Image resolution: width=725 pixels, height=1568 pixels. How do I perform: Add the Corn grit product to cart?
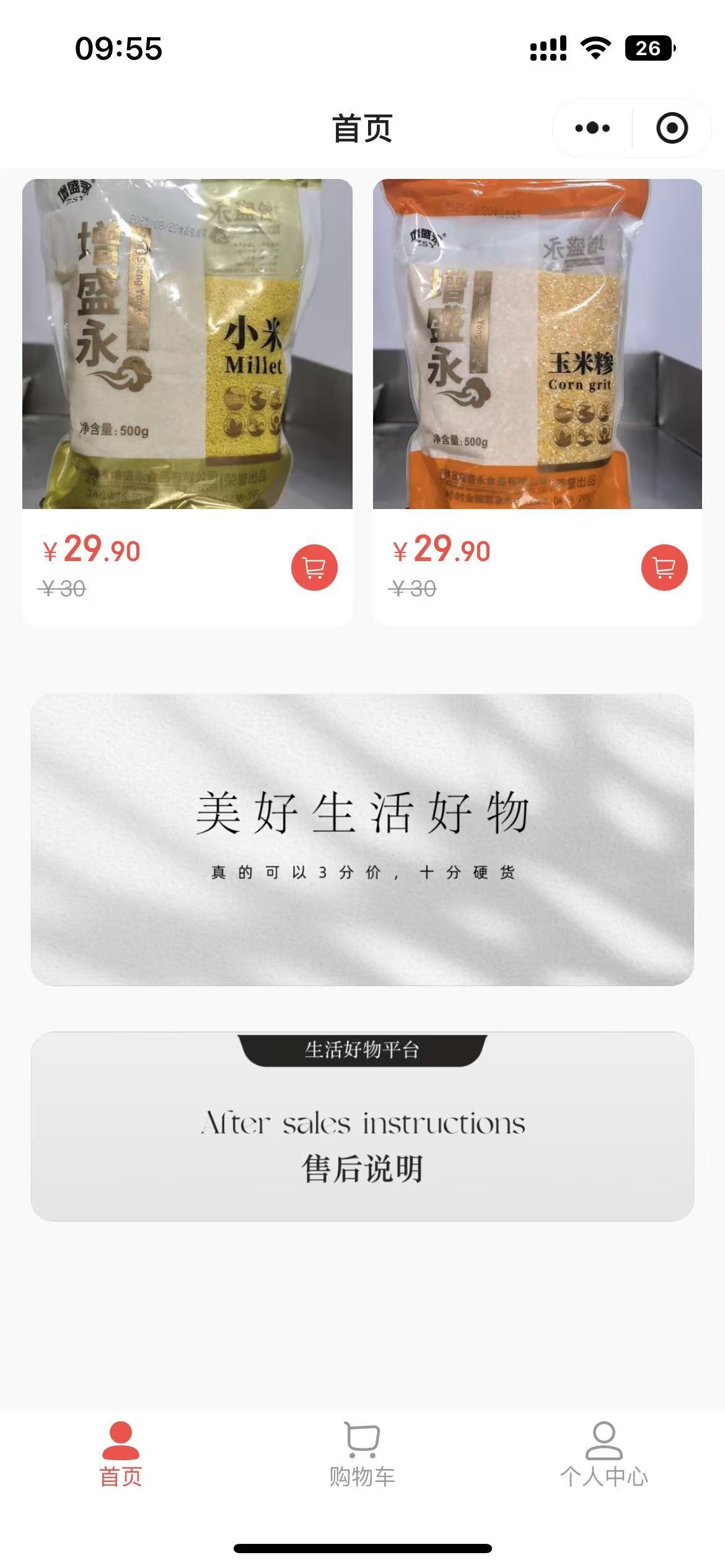[664, 567]
